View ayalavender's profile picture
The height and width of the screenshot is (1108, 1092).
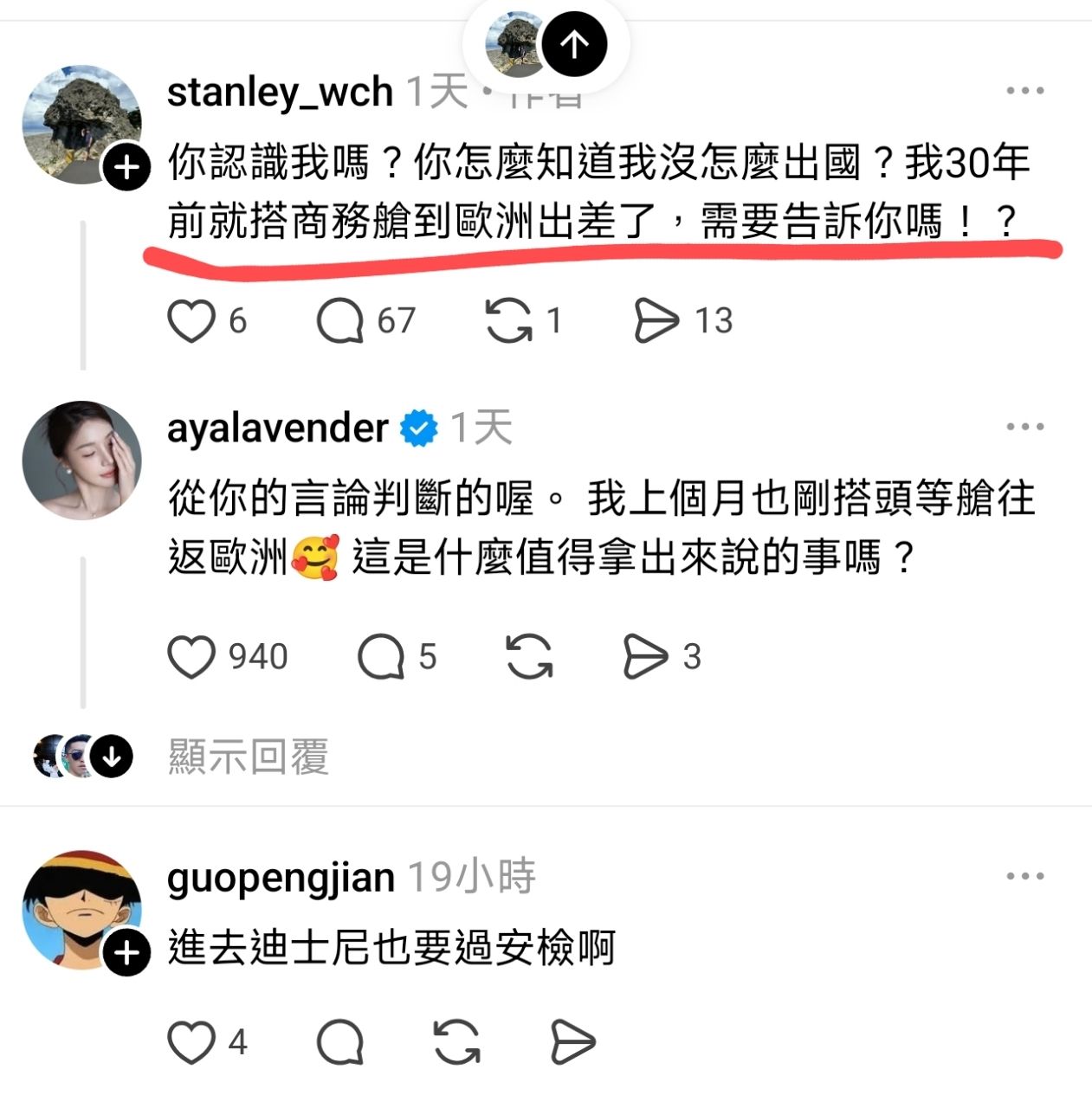click(81, 460)
